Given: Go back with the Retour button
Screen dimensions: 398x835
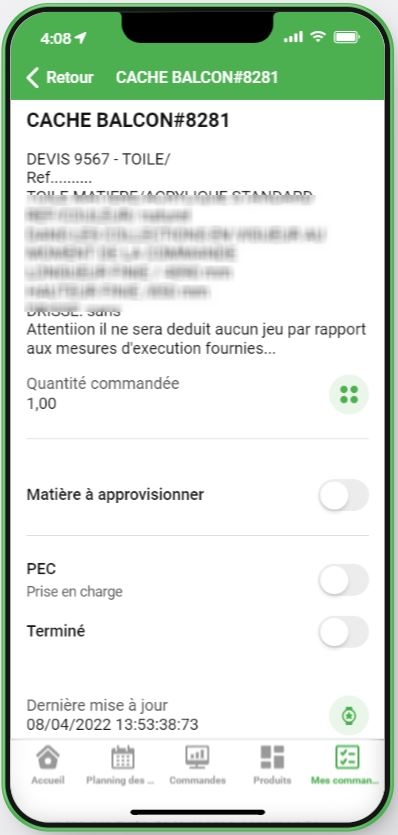Looking at the screenshot, I should pyautogui.click(x=60, y=78).
